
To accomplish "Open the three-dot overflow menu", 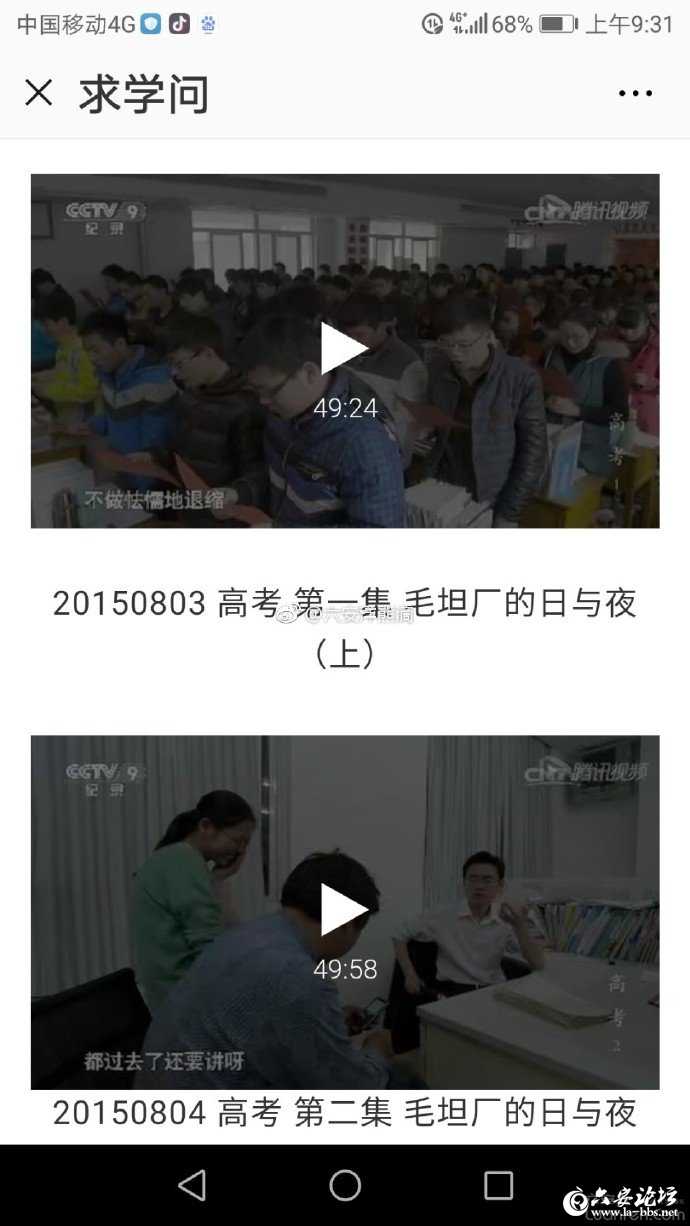I will pos(635,94).
